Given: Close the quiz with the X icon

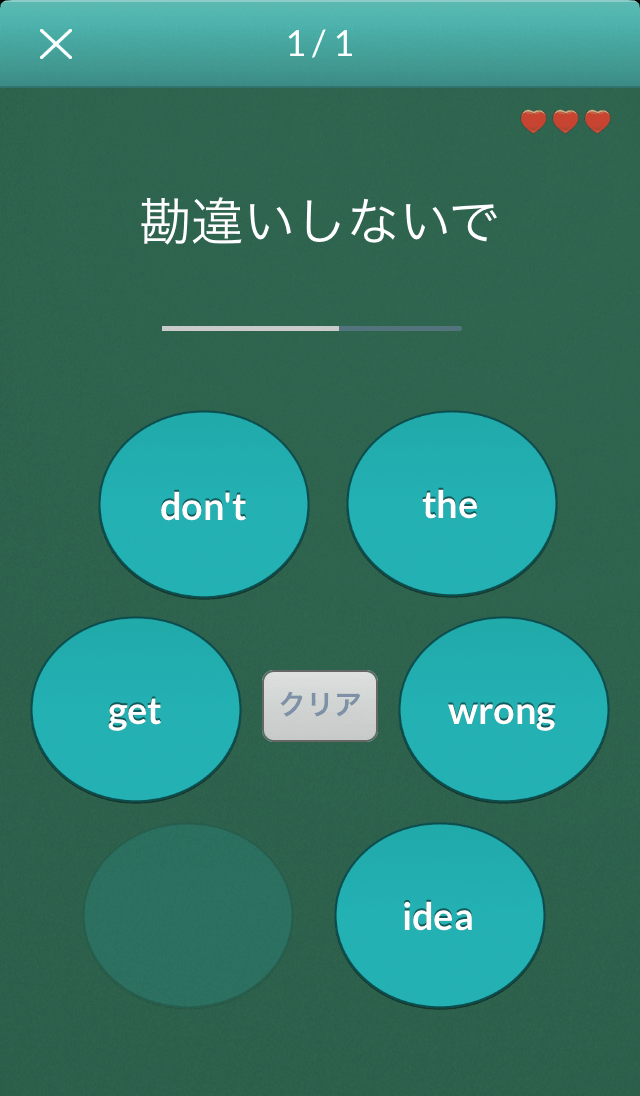Looking at the screenshot, I should click(x=56, y=44).
